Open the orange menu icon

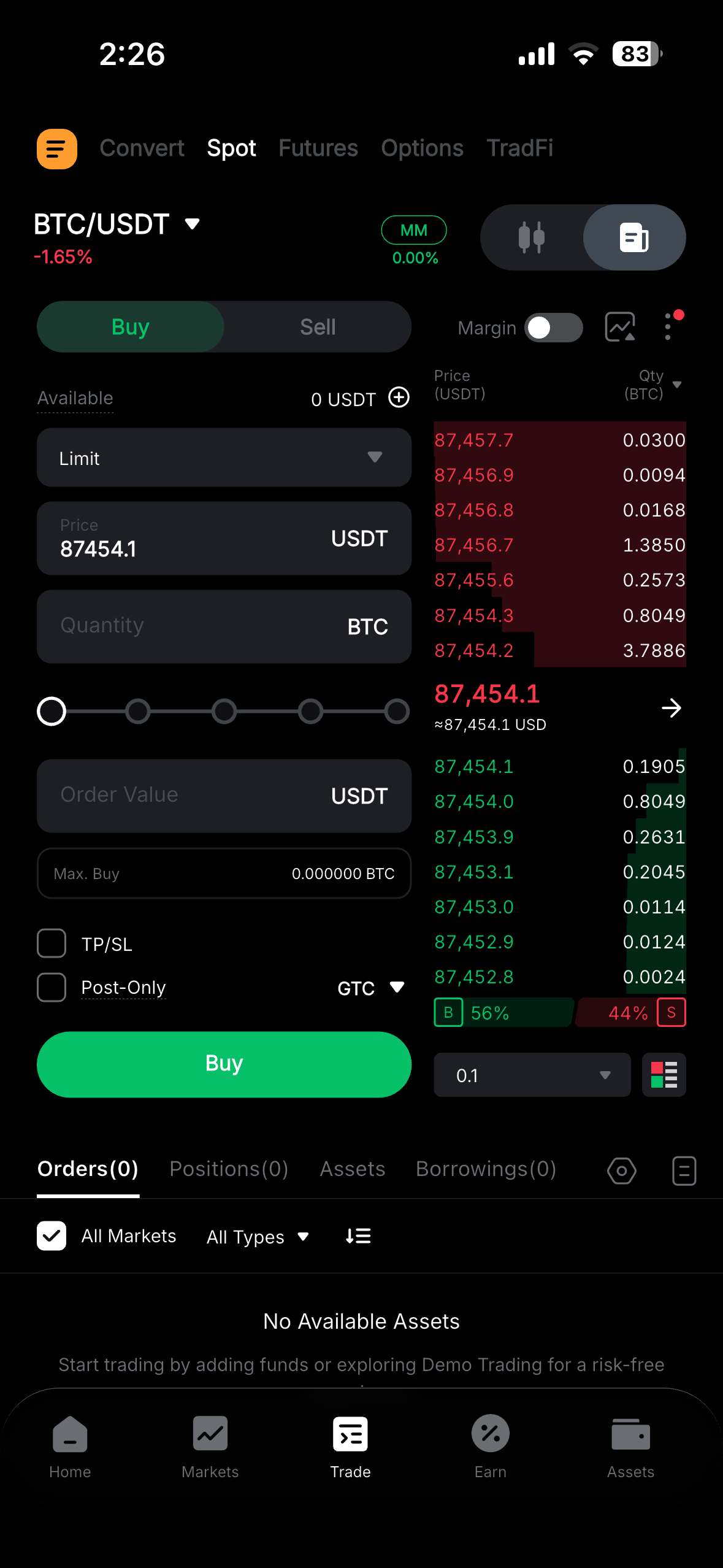(x=56, y=148)
